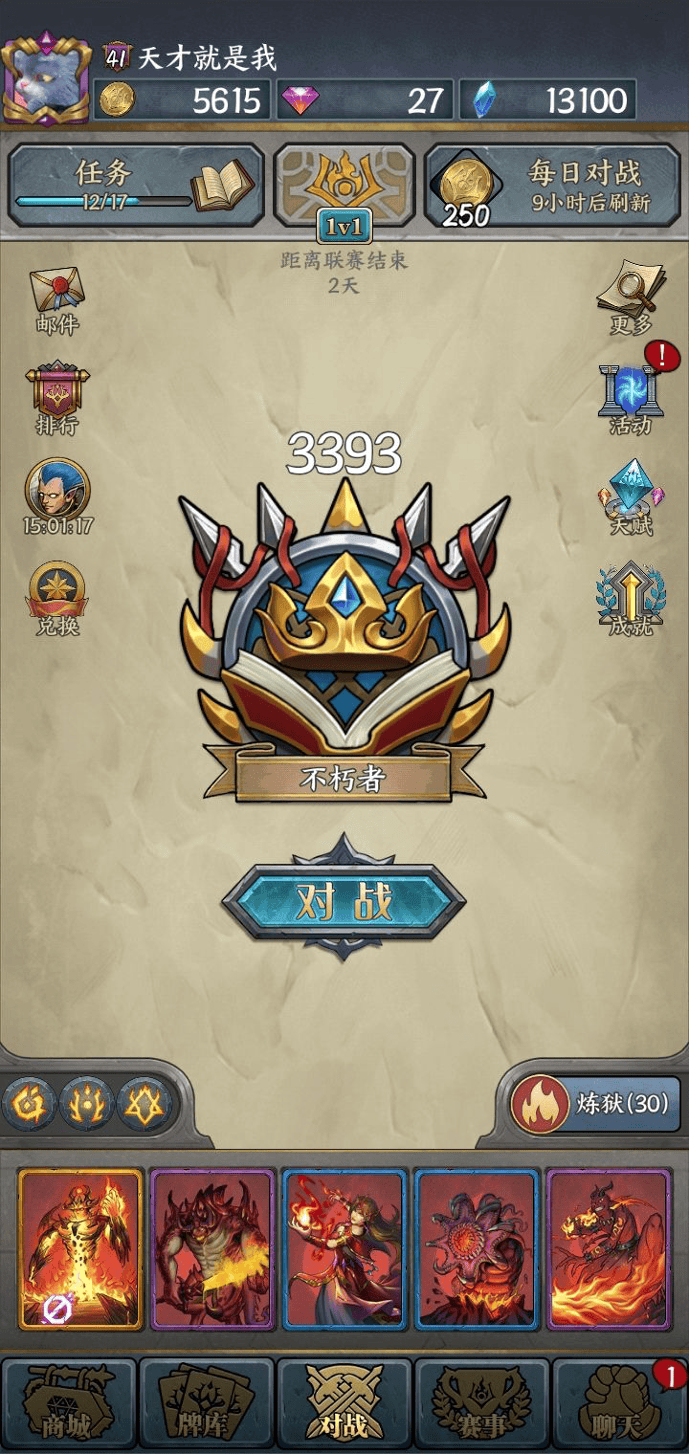
Task: Open the 每日对战 daily battle panel
Action: coord(550,185)
